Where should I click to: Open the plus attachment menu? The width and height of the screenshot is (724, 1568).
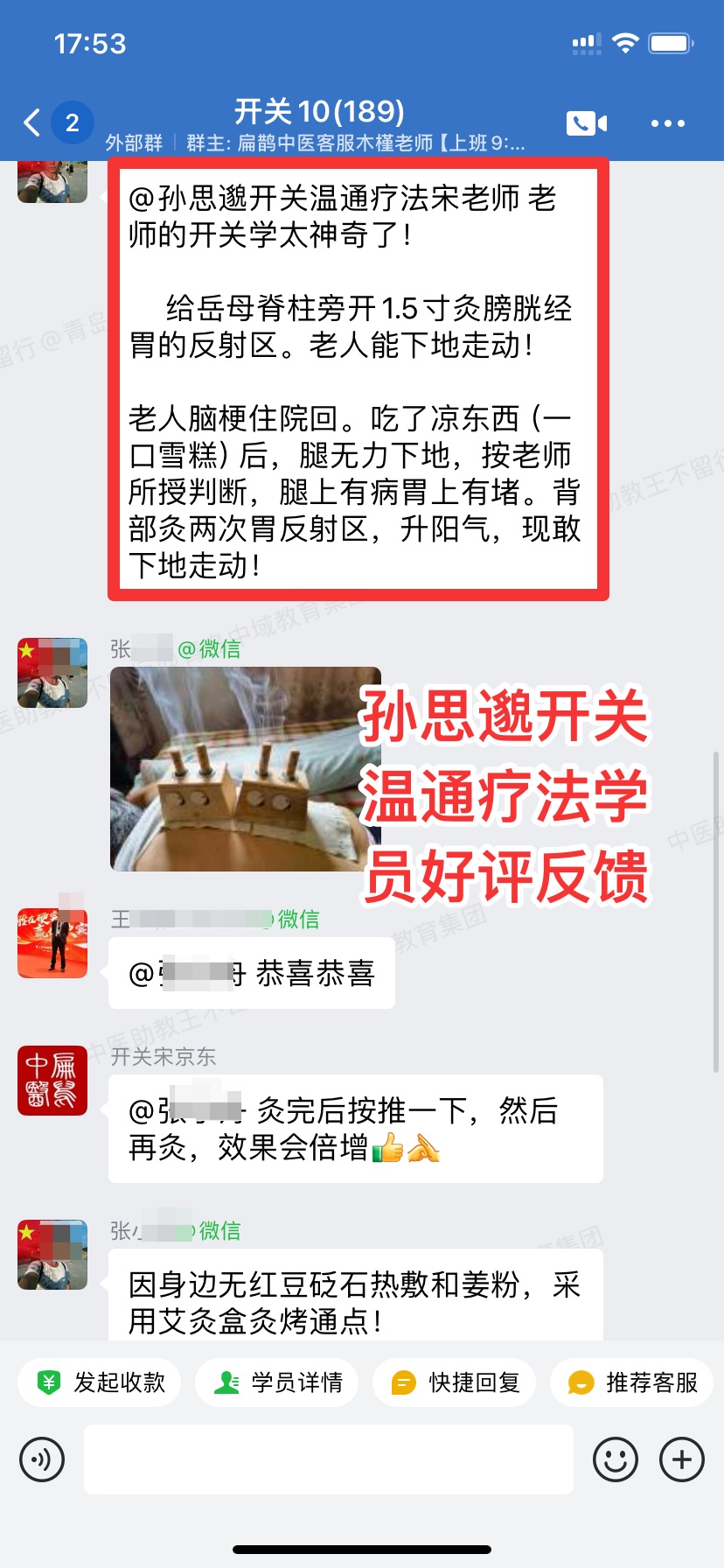click(x=682, y=1459)
